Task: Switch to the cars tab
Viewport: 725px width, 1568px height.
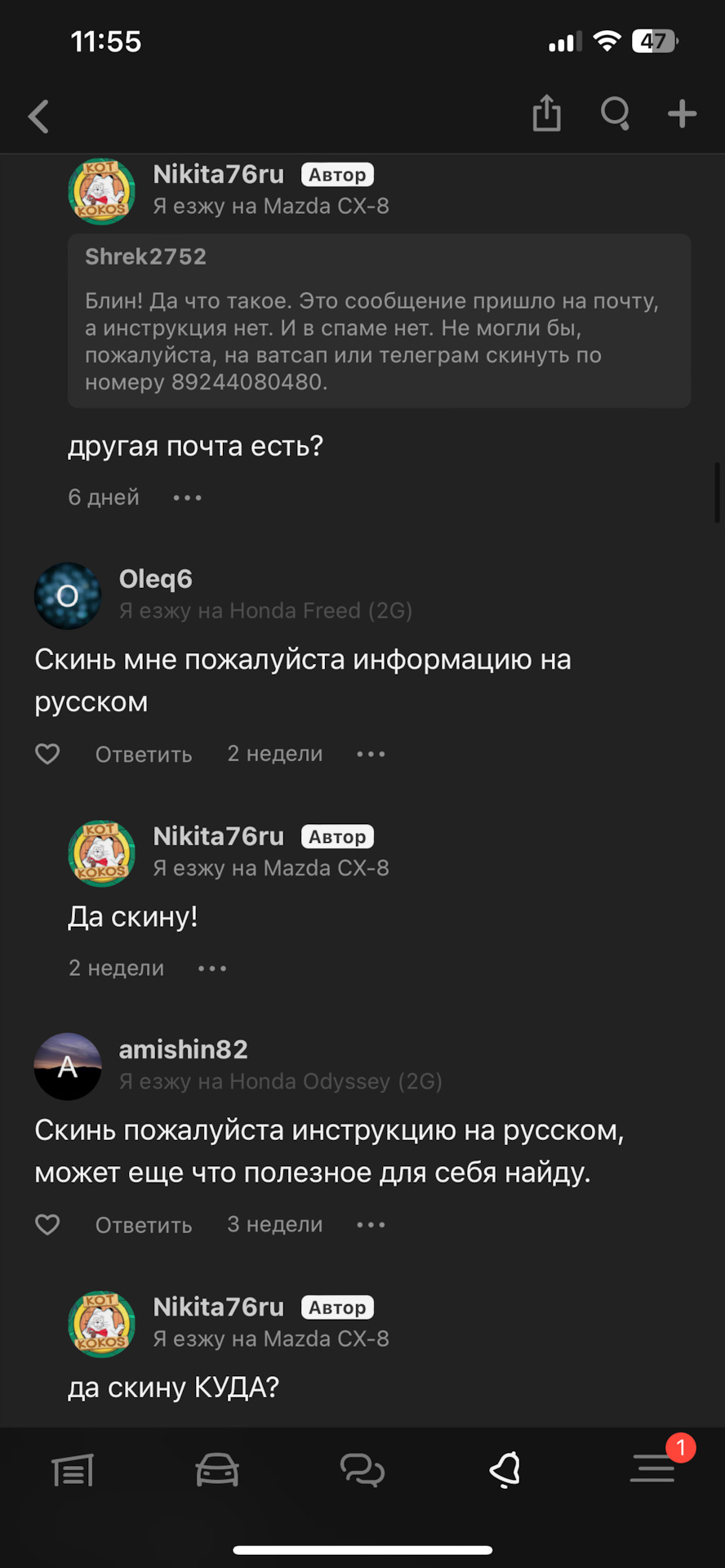Action: pos(217,1470)
